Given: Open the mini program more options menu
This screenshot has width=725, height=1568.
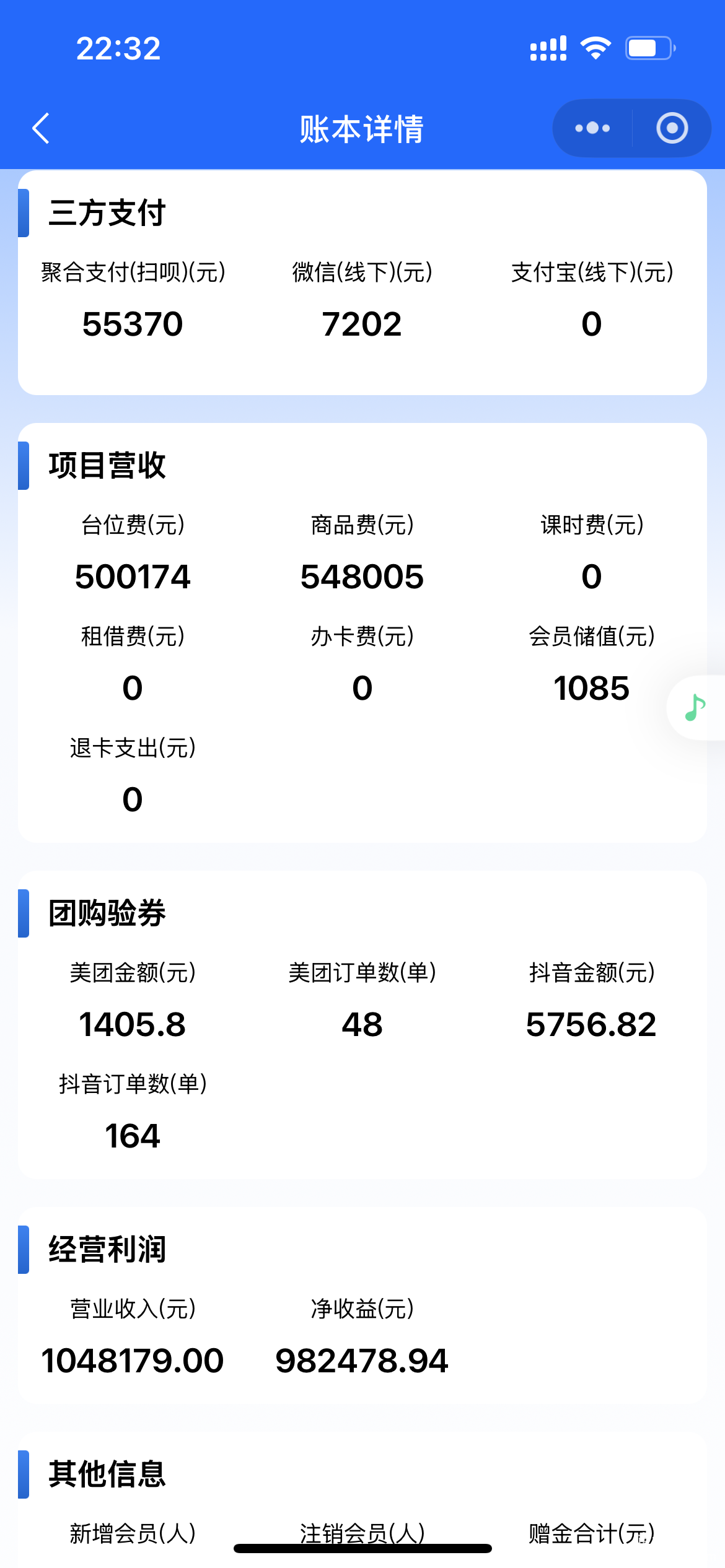Looking at the screenshot, I should (x=592, y=128).
